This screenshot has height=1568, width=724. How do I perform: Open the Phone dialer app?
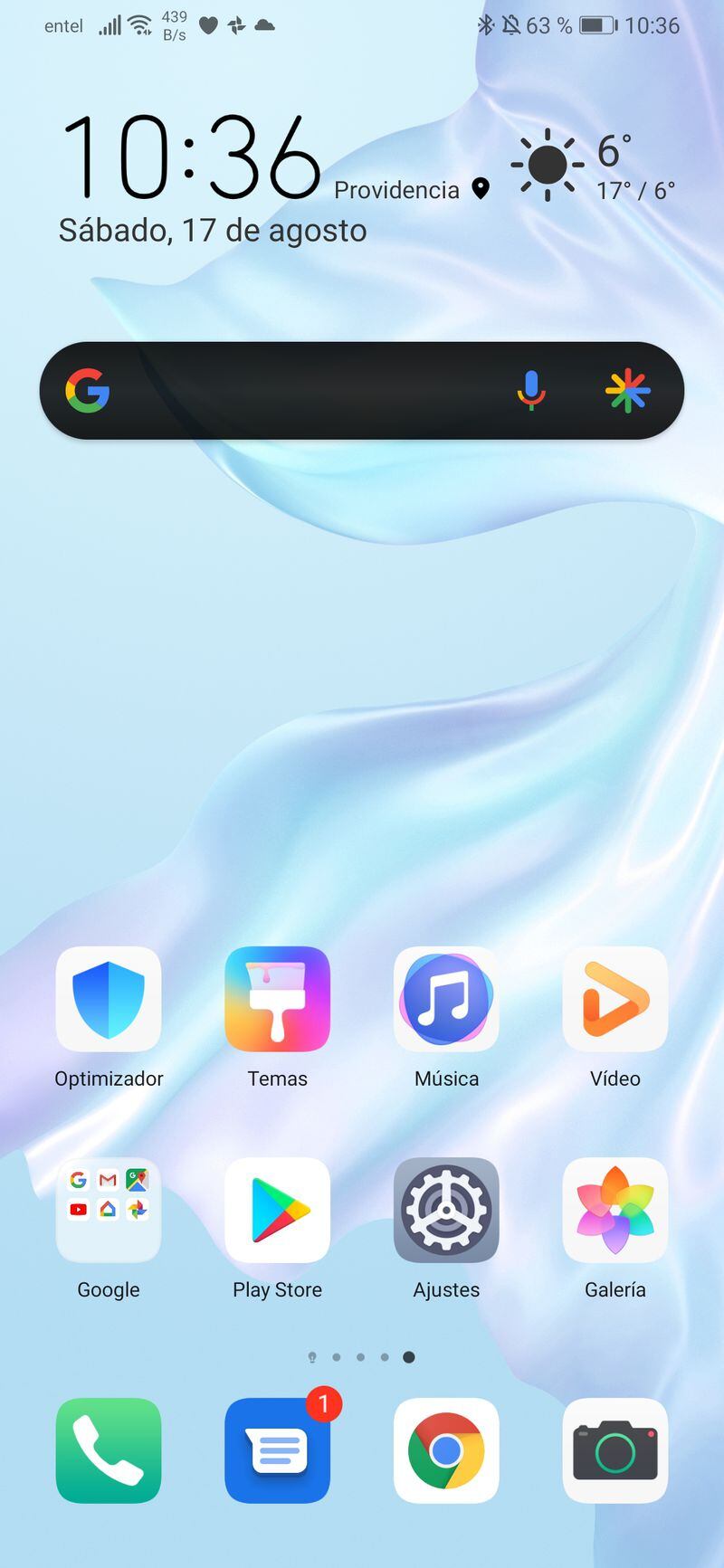point(109,1450)
